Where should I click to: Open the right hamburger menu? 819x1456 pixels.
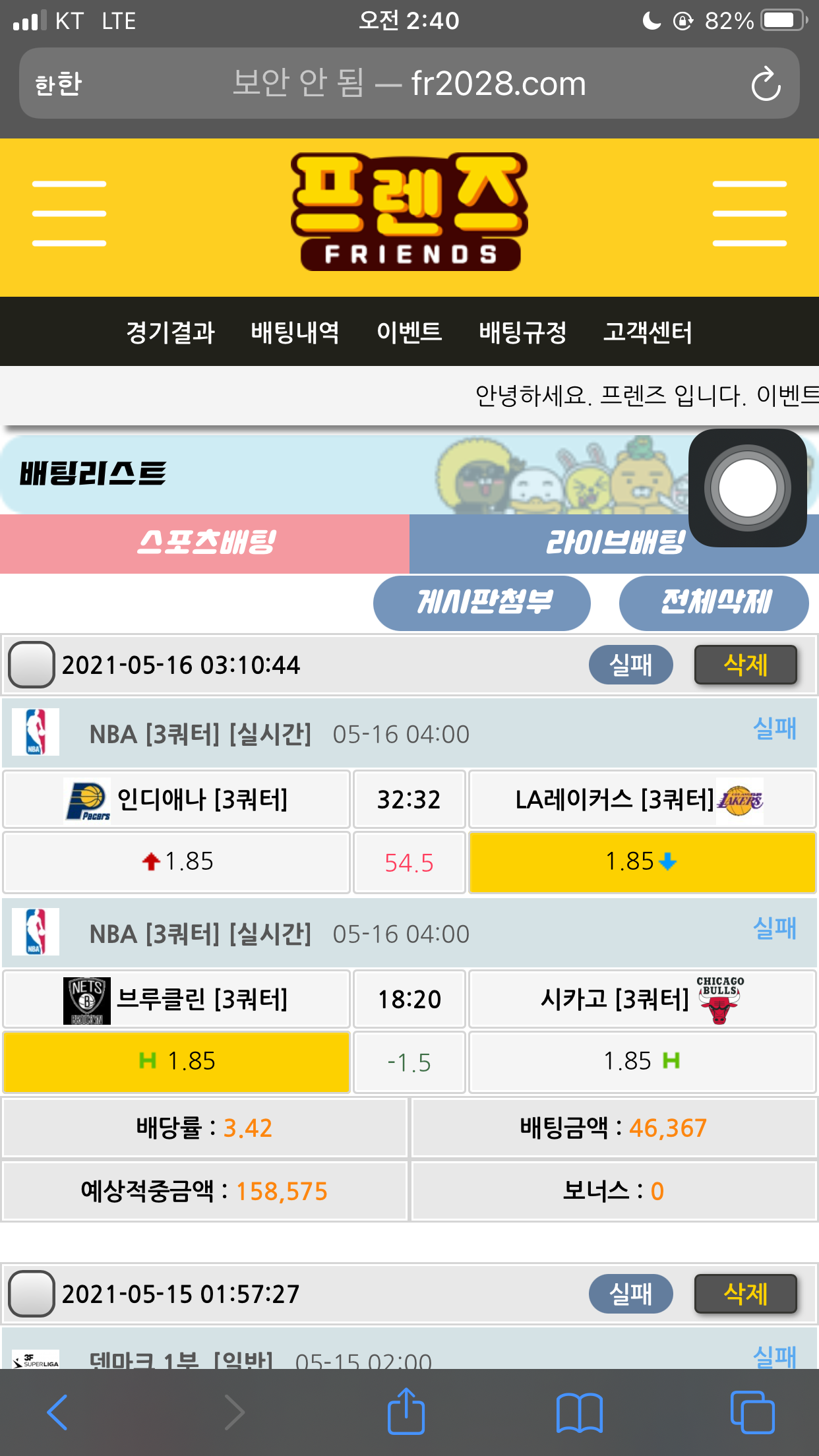coord(749,214)
